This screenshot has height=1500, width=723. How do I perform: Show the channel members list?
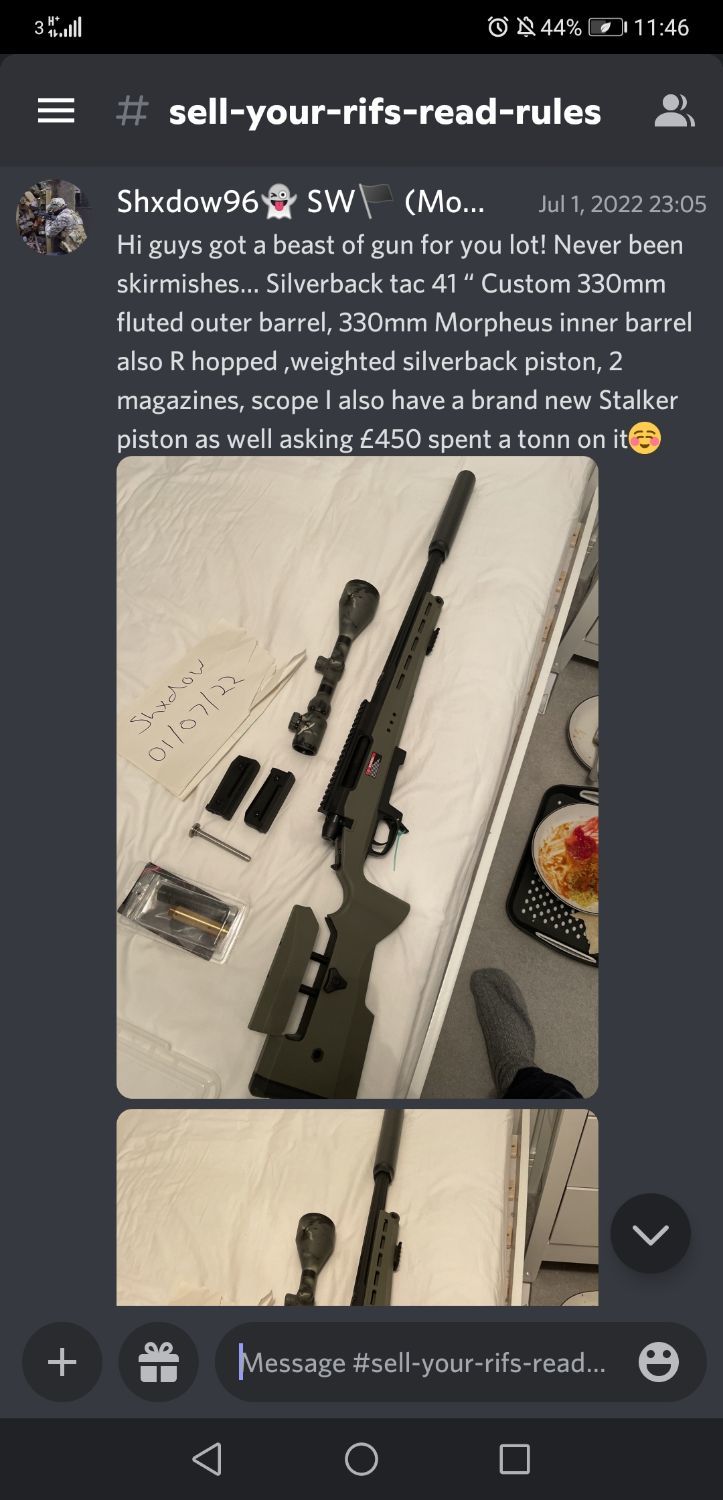click(x=674, y=111)
